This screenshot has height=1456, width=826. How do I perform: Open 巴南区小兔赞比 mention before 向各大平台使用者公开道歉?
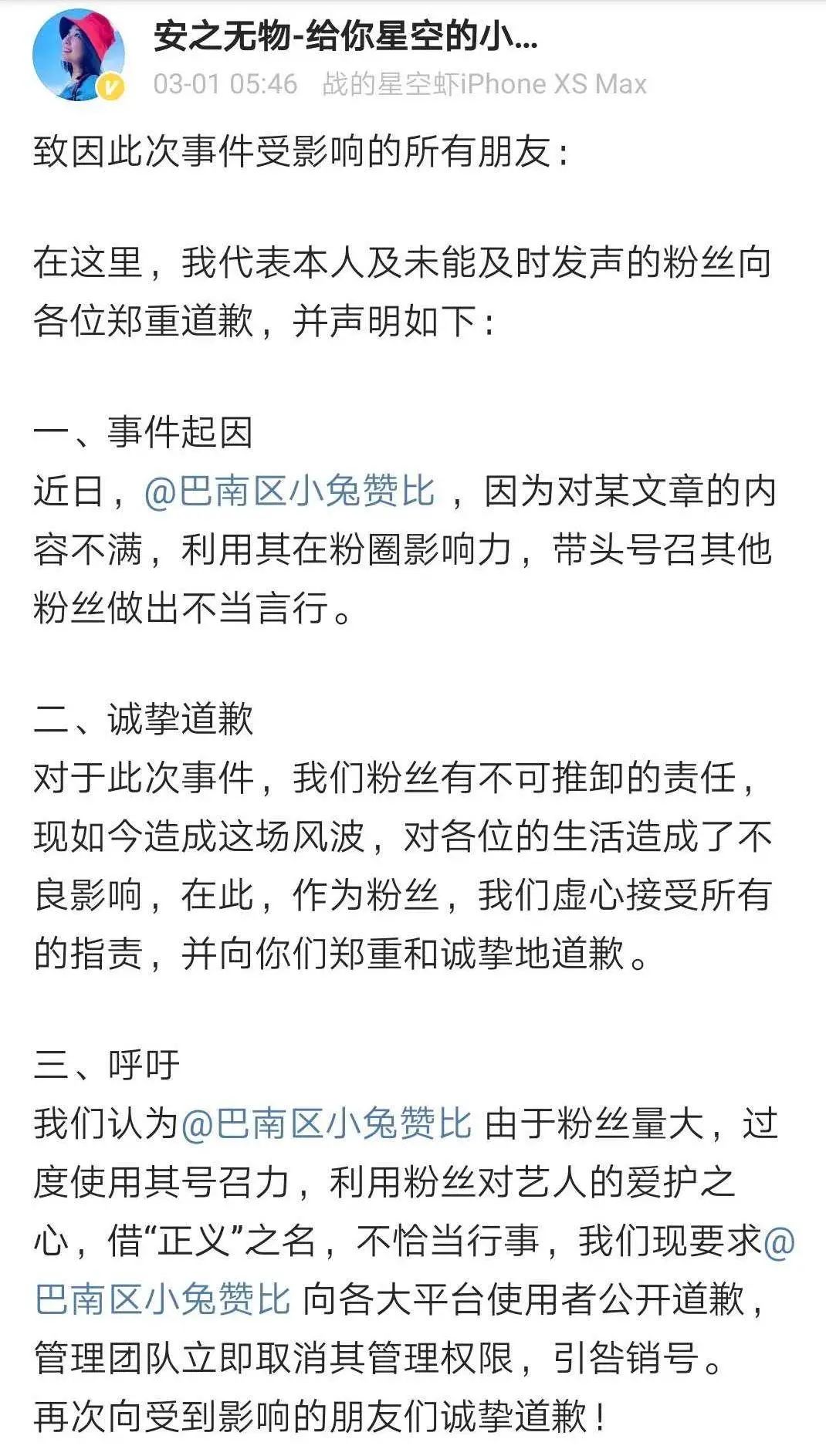(x=163, y=1299)
